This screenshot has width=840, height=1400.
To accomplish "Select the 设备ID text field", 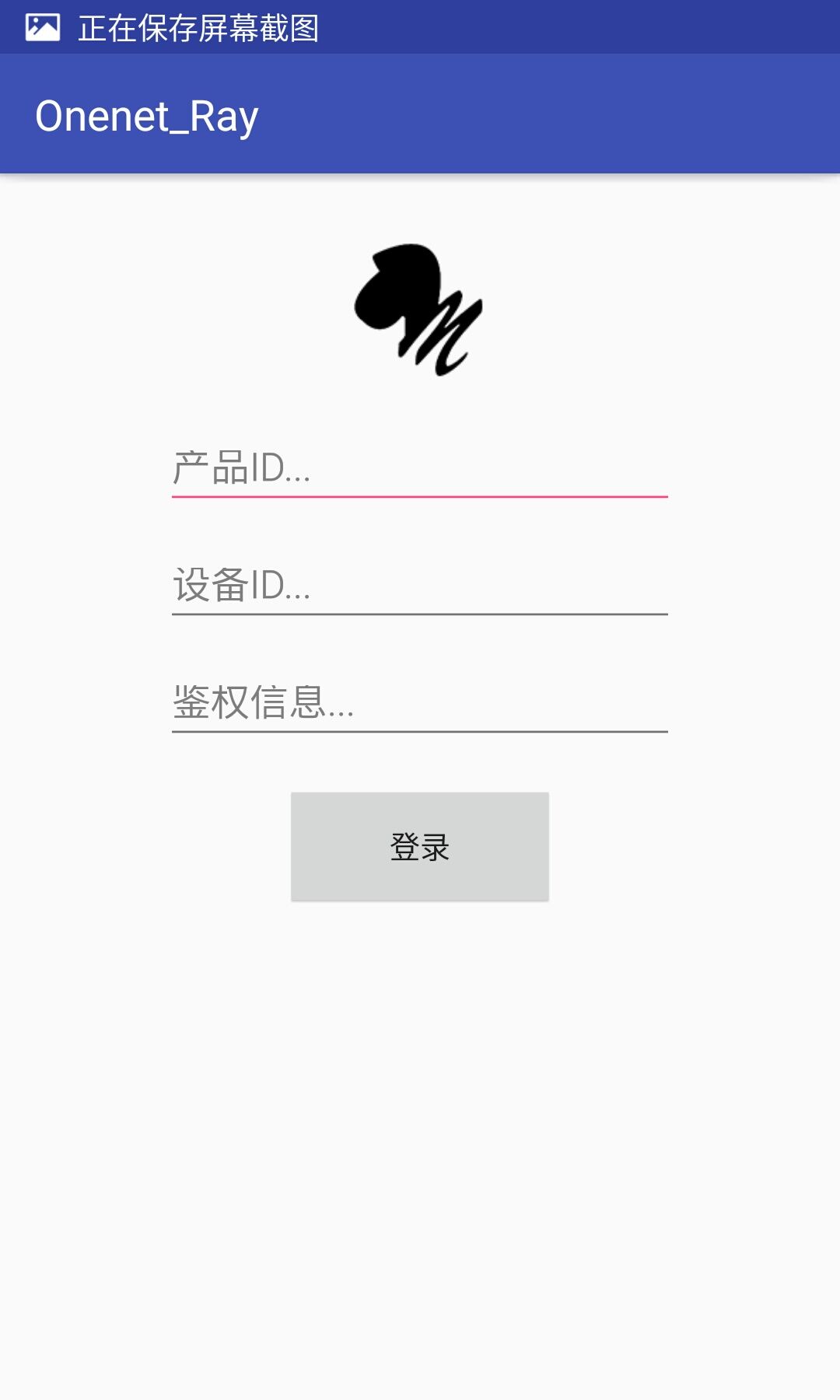I will (x=419, y=586).
